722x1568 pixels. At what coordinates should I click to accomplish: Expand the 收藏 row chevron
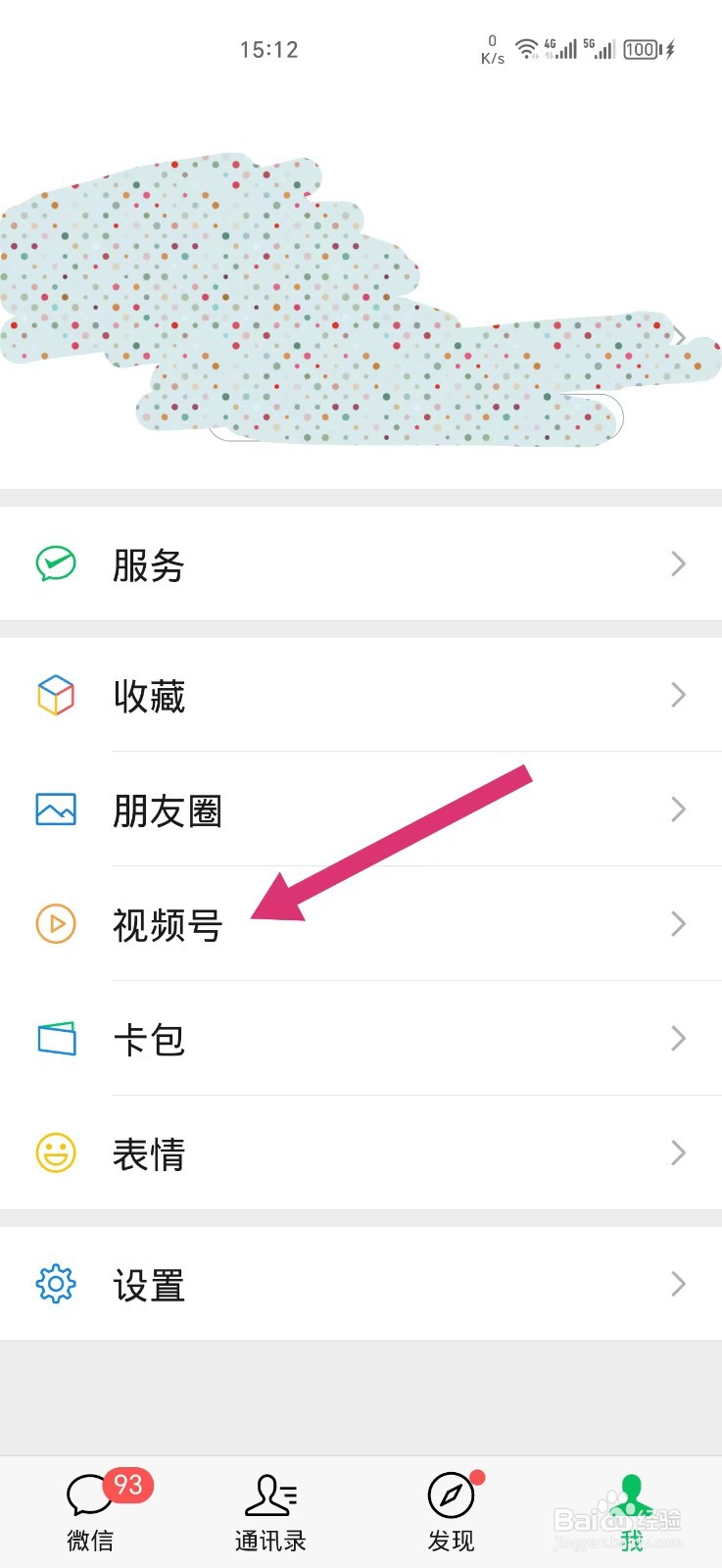pyautogui.click(x=678, y=695)
